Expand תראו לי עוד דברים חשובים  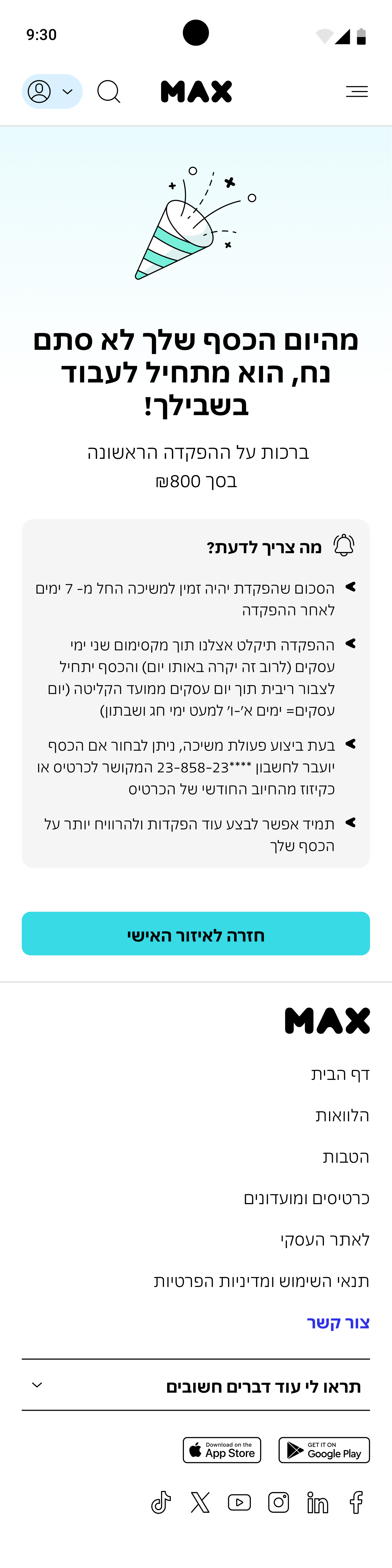coord(196,1386)
